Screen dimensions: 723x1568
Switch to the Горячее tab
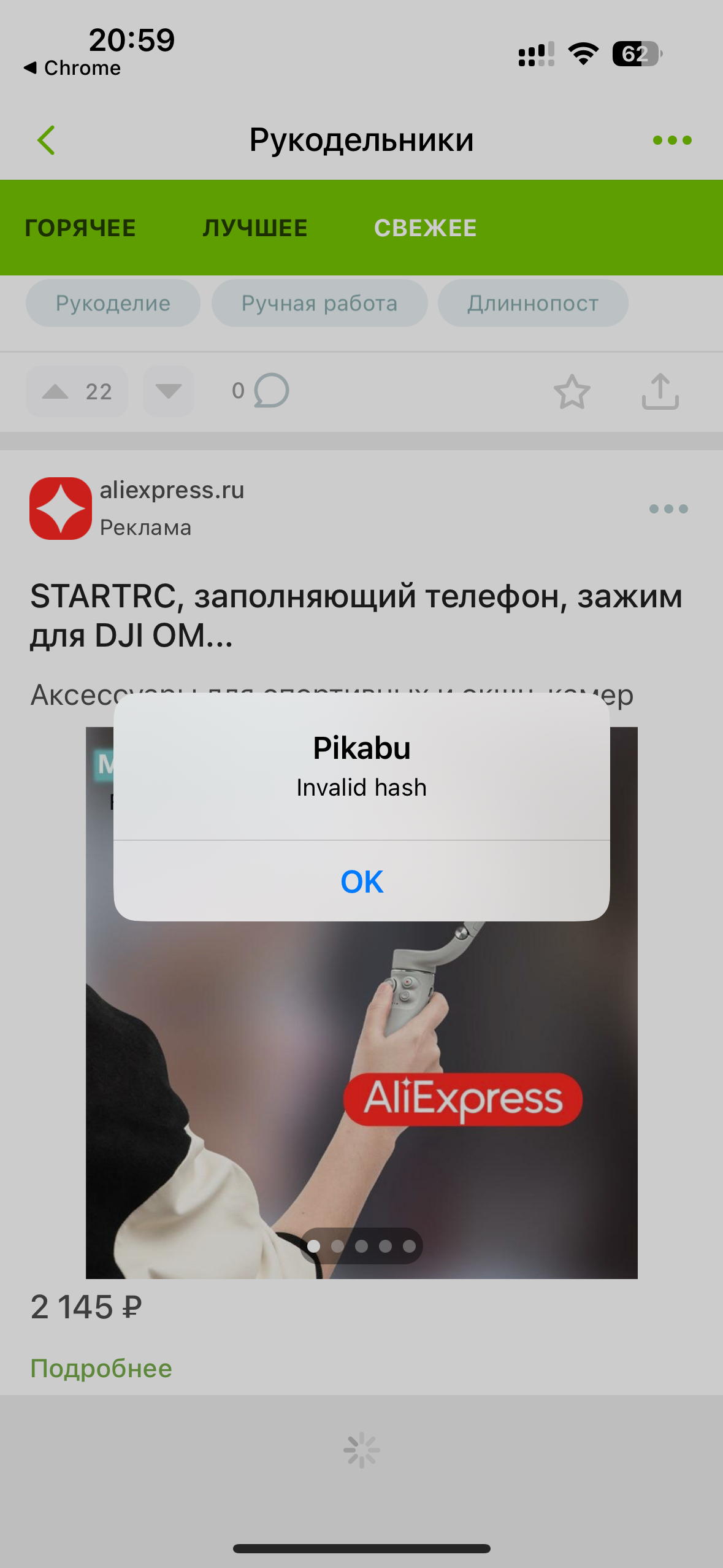[x=80, y=228]
